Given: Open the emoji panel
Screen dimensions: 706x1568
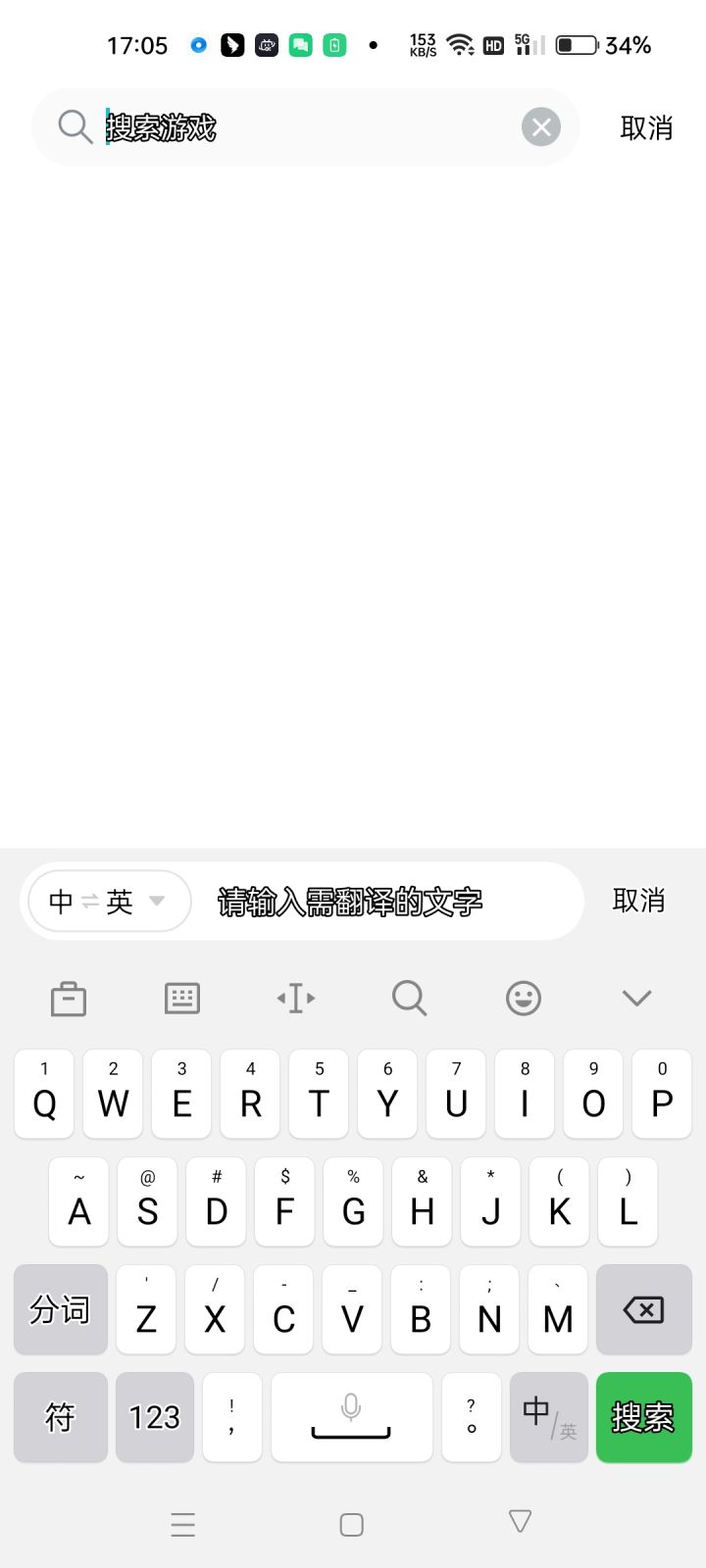Looking at the screenshot, I should pyautogui.click(x=523, y=998).
